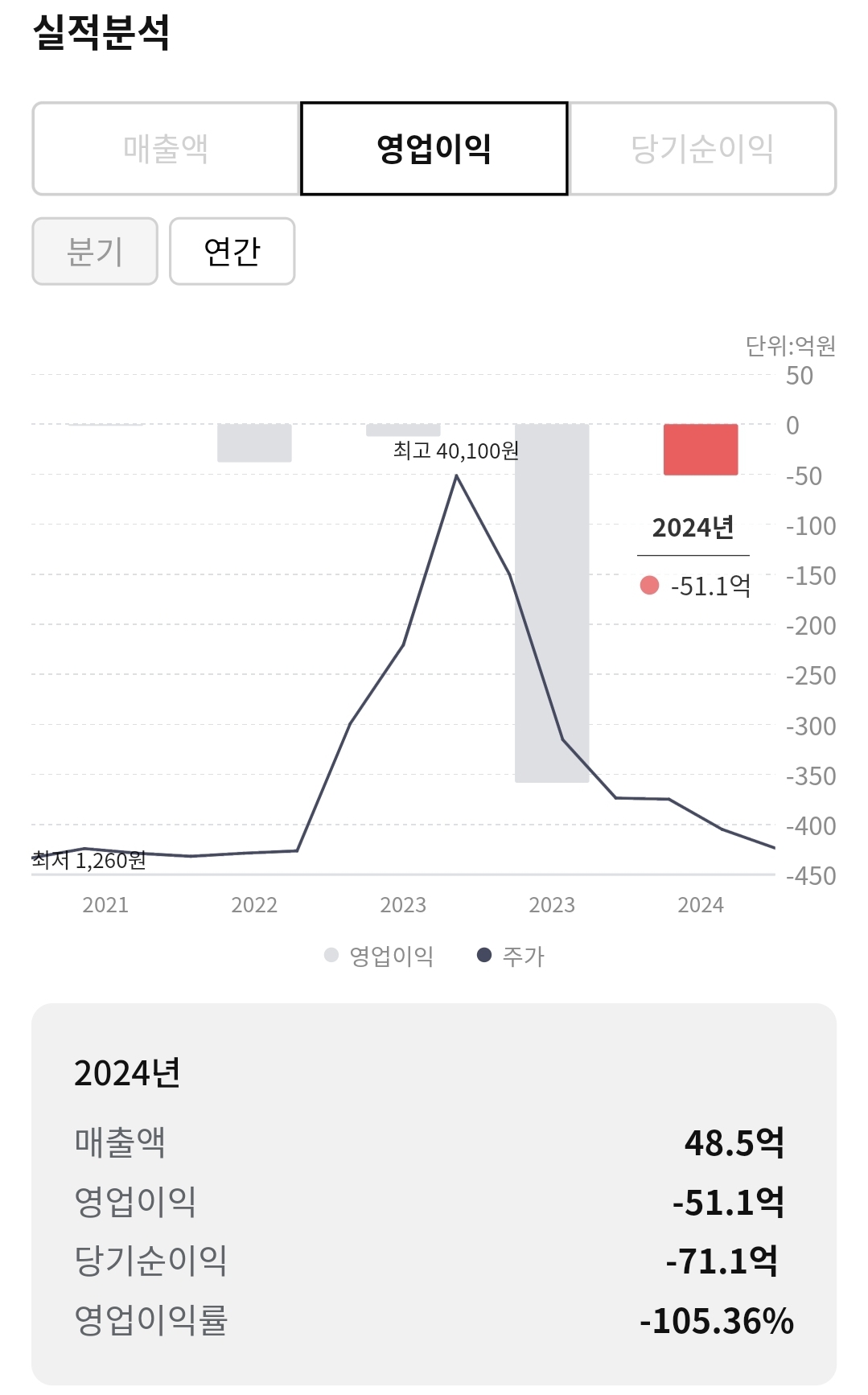Image resolution: width=868 pixels, height=1395 pixels.
Task: Switch to the 매출액 tab
Action: (x=166, y=149)
